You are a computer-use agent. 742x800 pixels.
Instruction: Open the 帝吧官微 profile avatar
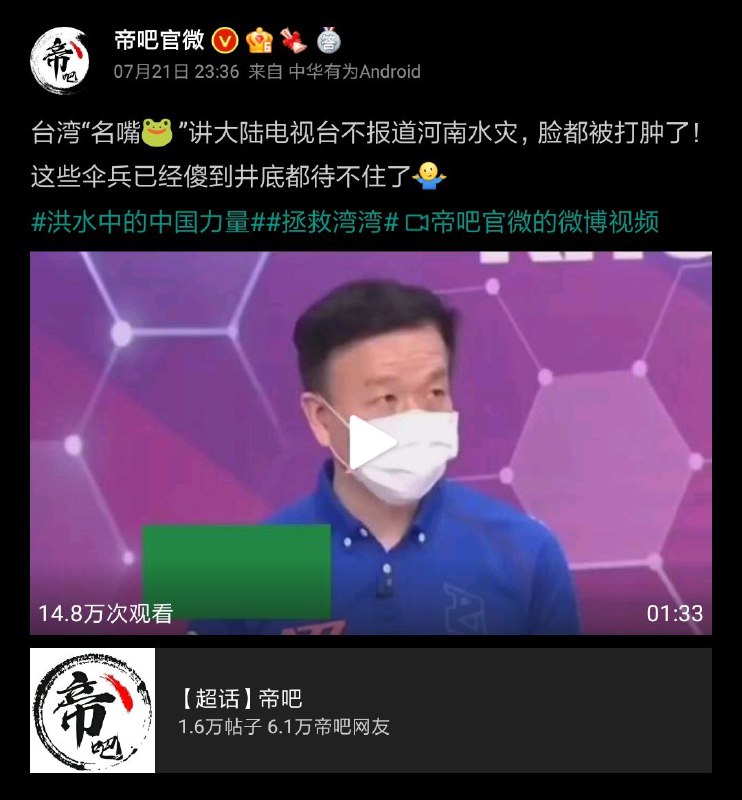[62, 55]
